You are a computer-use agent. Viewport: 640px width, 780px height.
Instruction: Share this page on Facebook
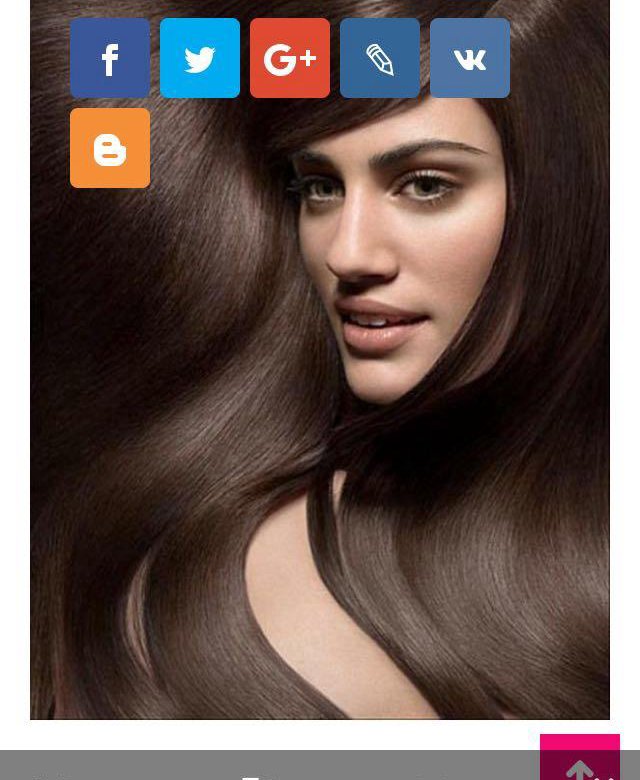(110, 58)
